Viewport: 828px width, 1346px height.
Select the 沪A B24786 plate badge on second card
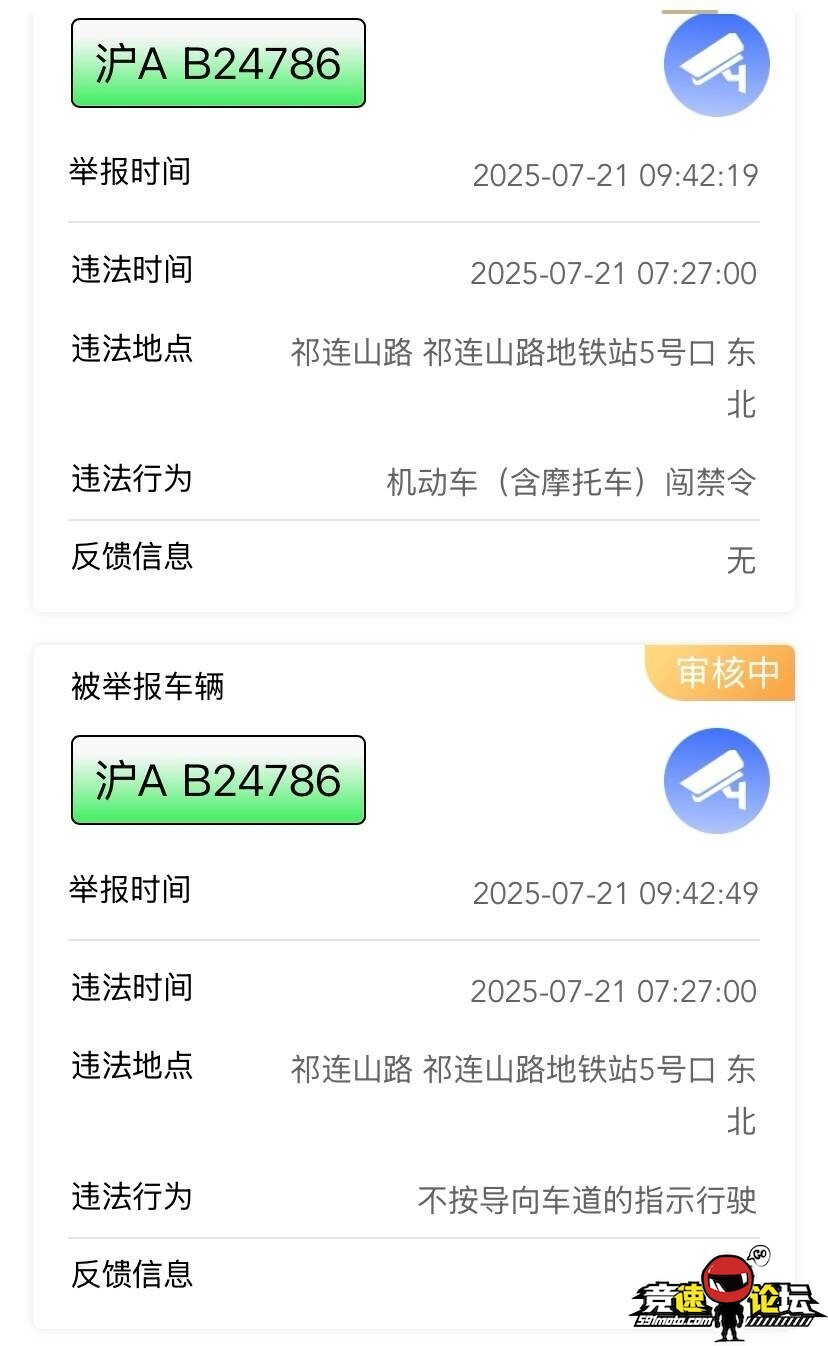point(217,780)
